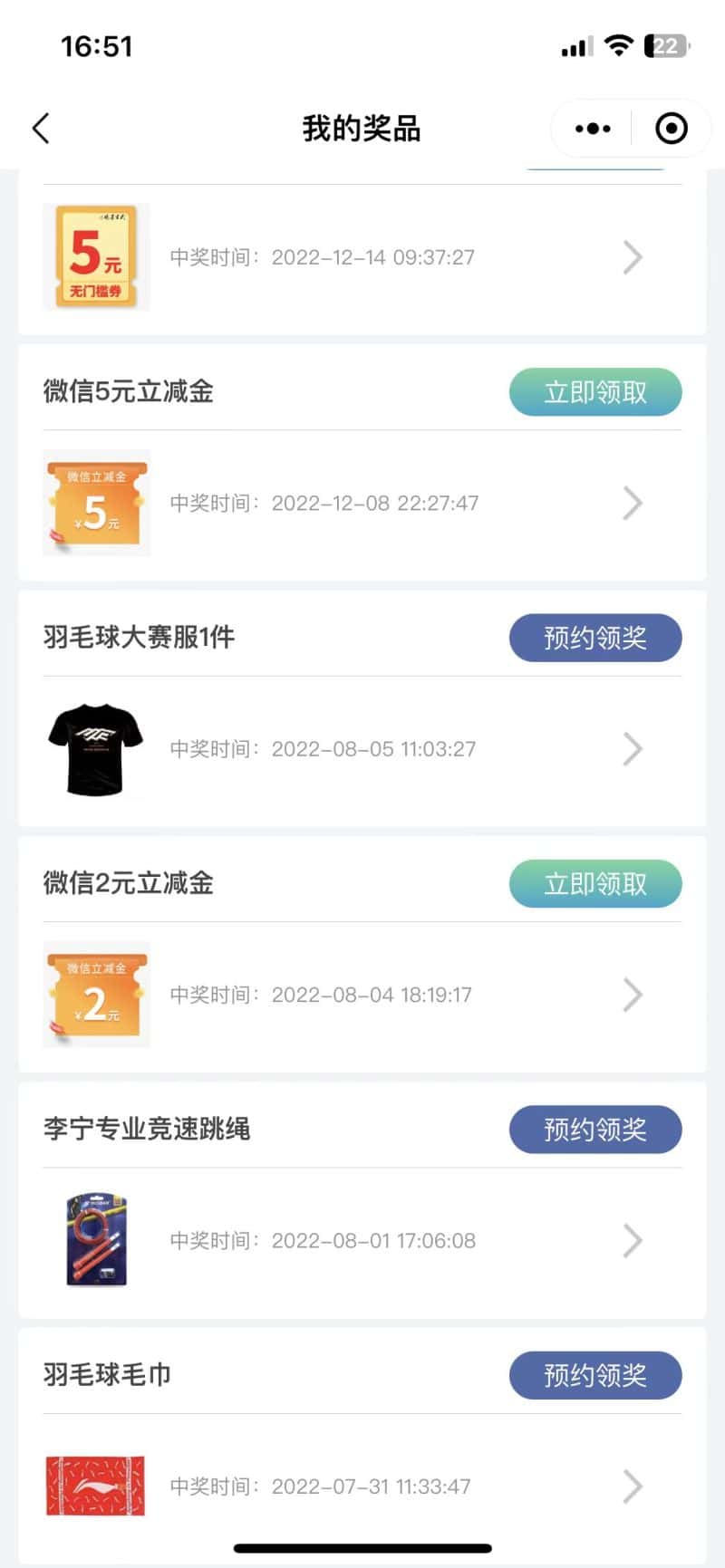Reserve pickup for 羽毛球毛巾 prize
725x1568 pixels.
click(594, 1375)
